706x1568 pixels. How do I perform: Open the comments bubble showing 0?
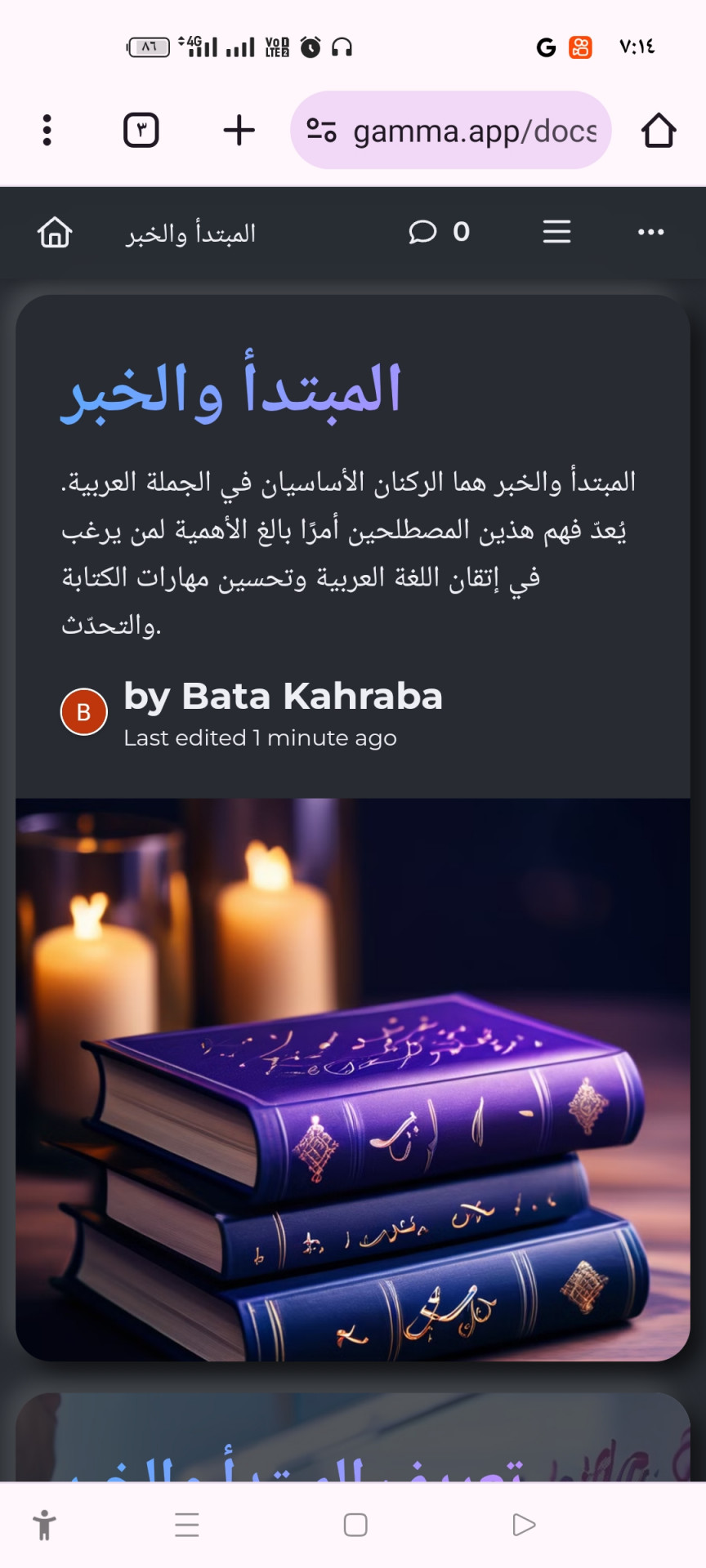click(439, 233)
